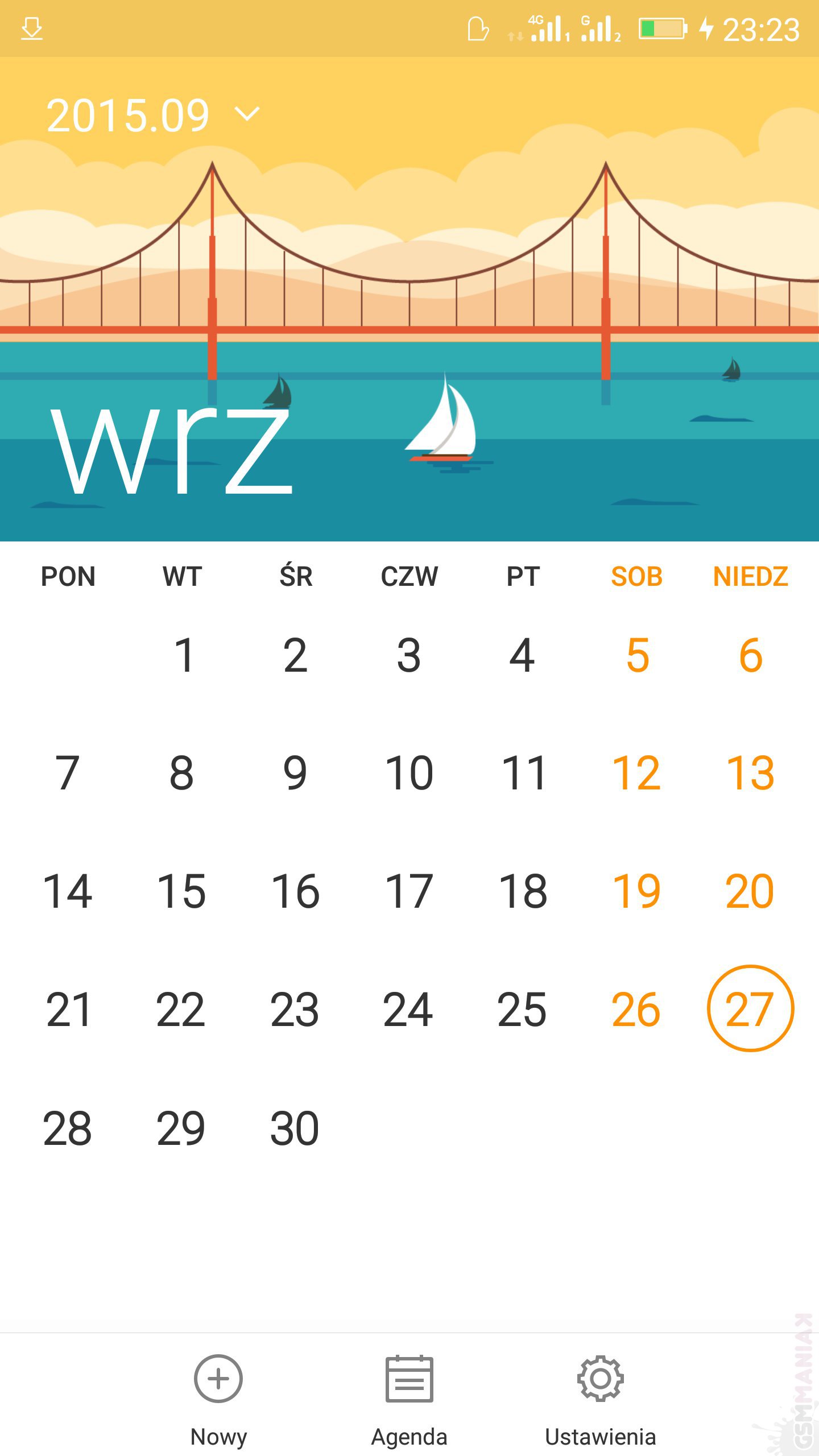Select September 27 in the calendar
The width and height of the screenshot is (819, 1456).
click(x=750, y=1009)
